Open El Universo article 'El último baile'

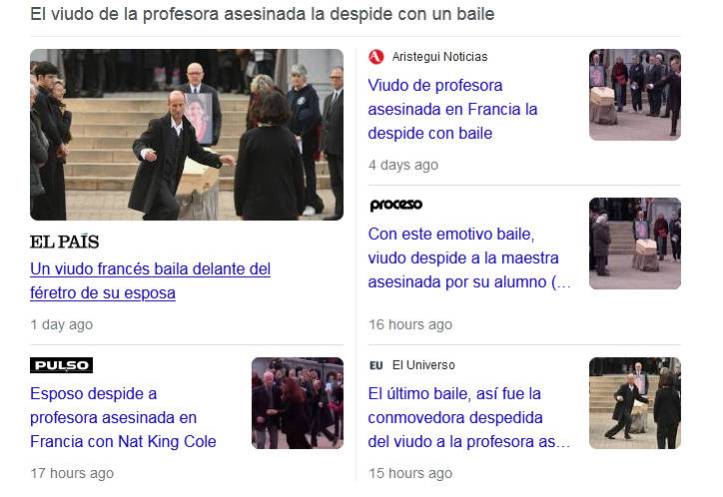point(468,417)
